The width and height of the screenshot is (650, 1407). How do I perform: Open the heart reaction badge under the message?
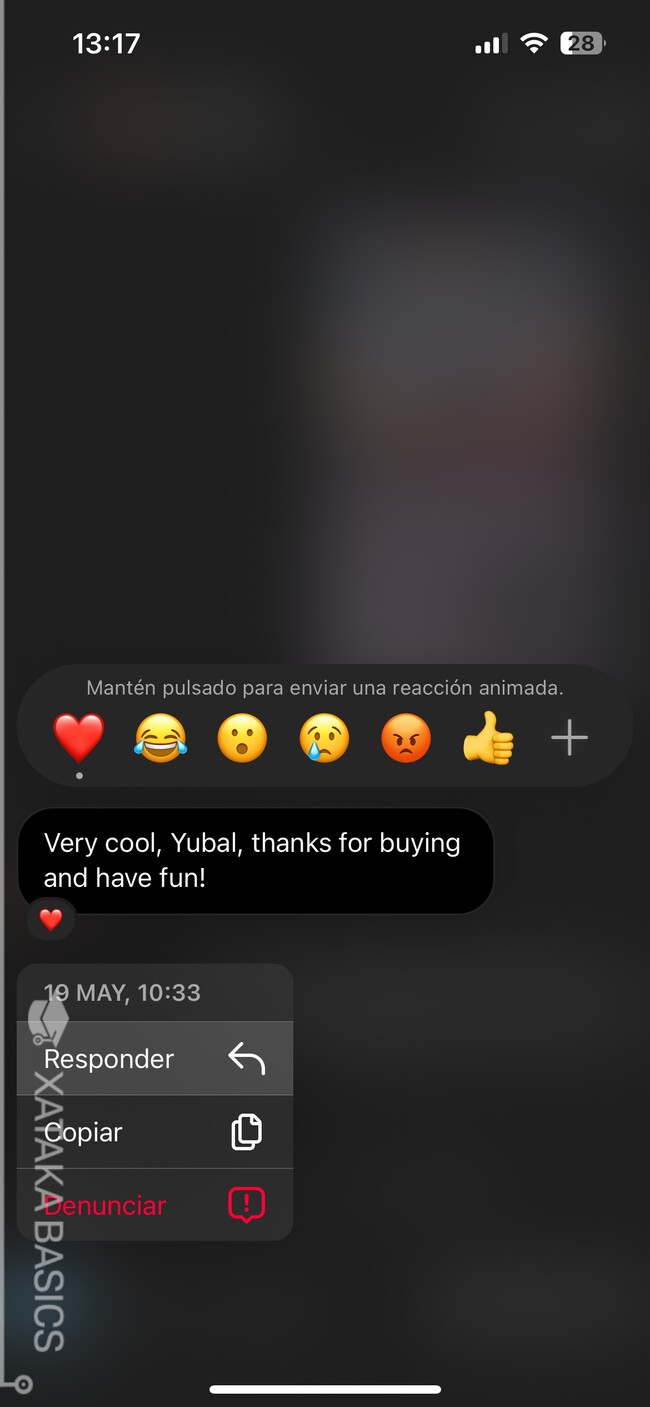[x=51, y=920]
